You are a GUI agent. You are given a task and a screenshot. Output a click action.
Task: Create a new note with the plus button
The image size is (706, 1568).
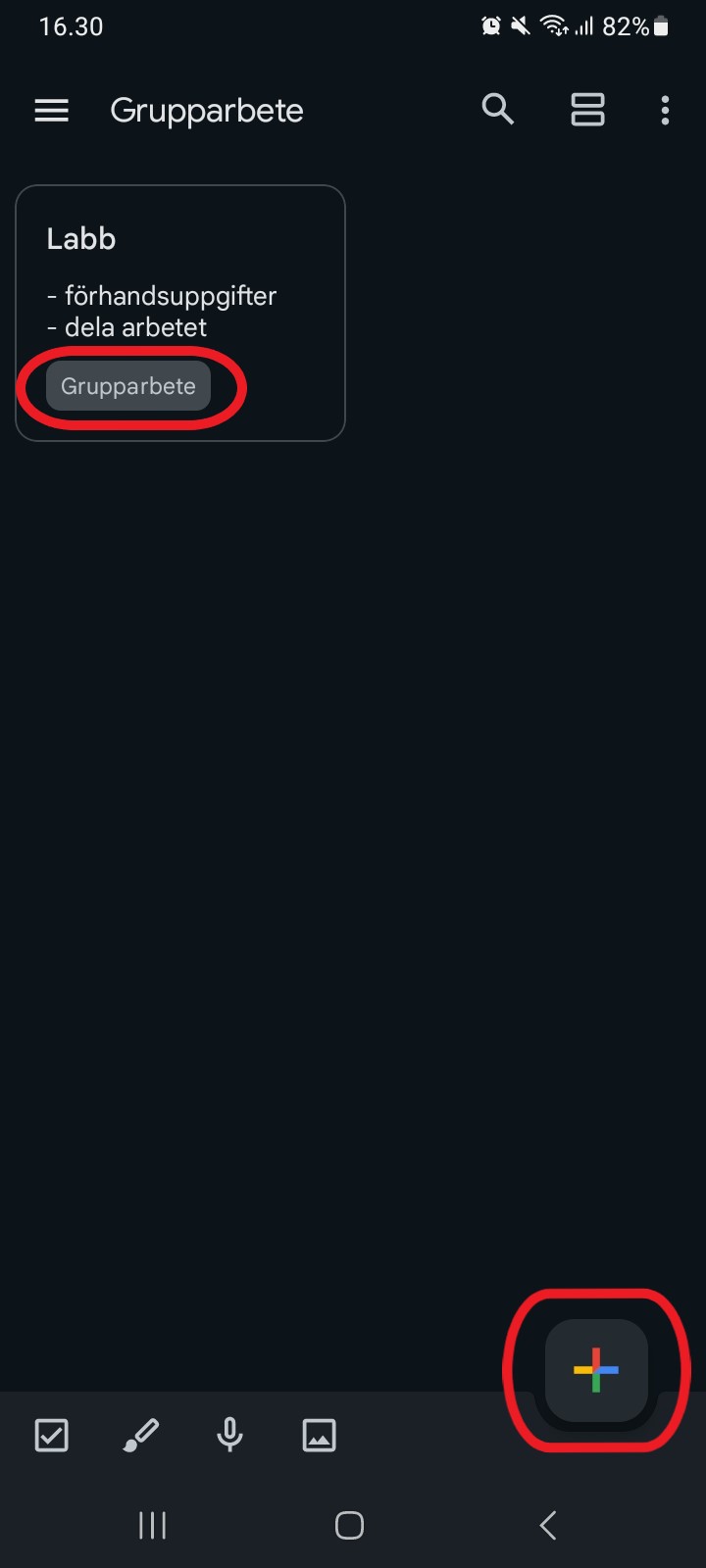coord(596,1370)
